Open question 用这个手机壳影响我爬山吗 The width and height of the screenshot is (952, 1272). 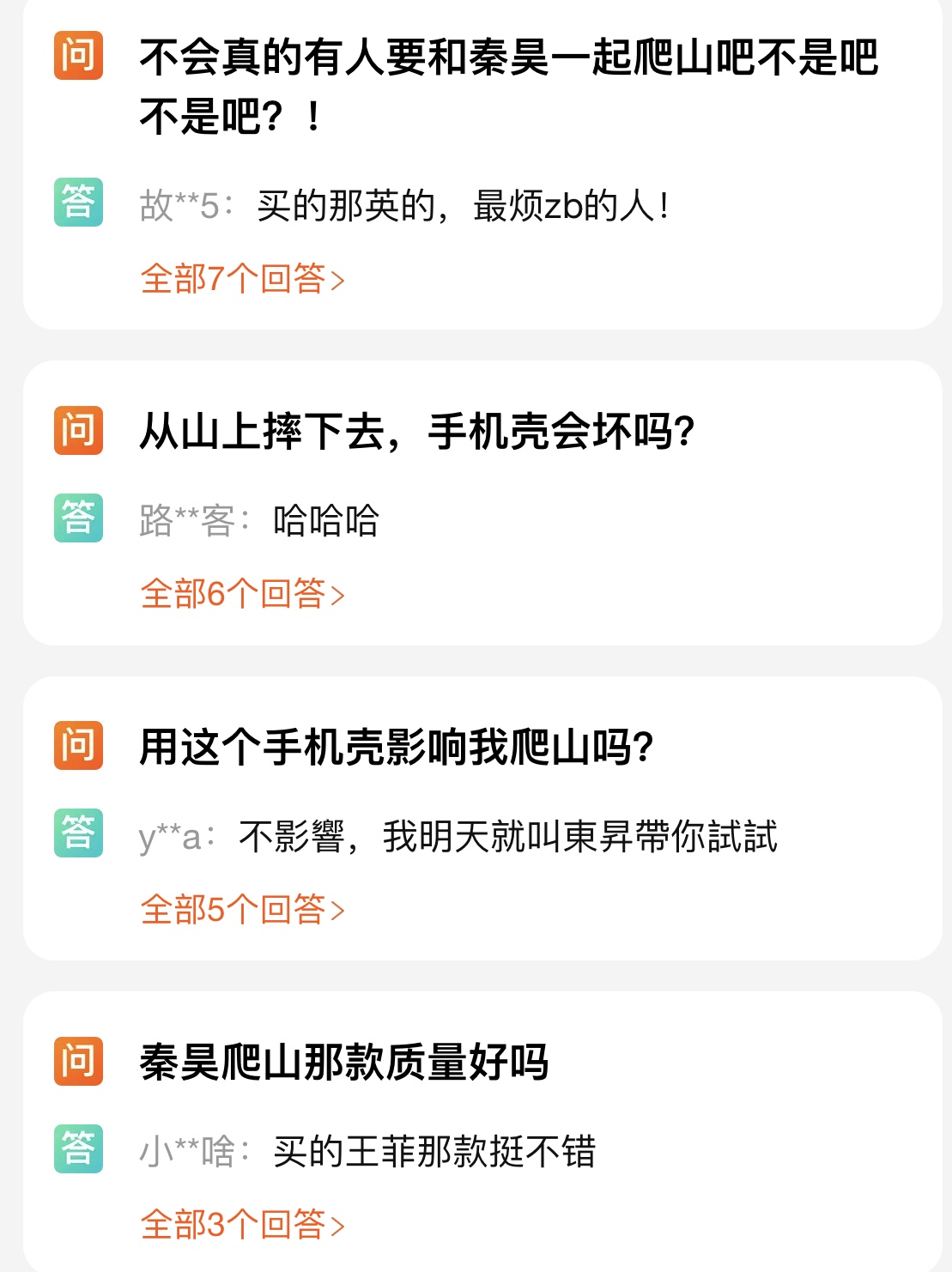(397, 747)
